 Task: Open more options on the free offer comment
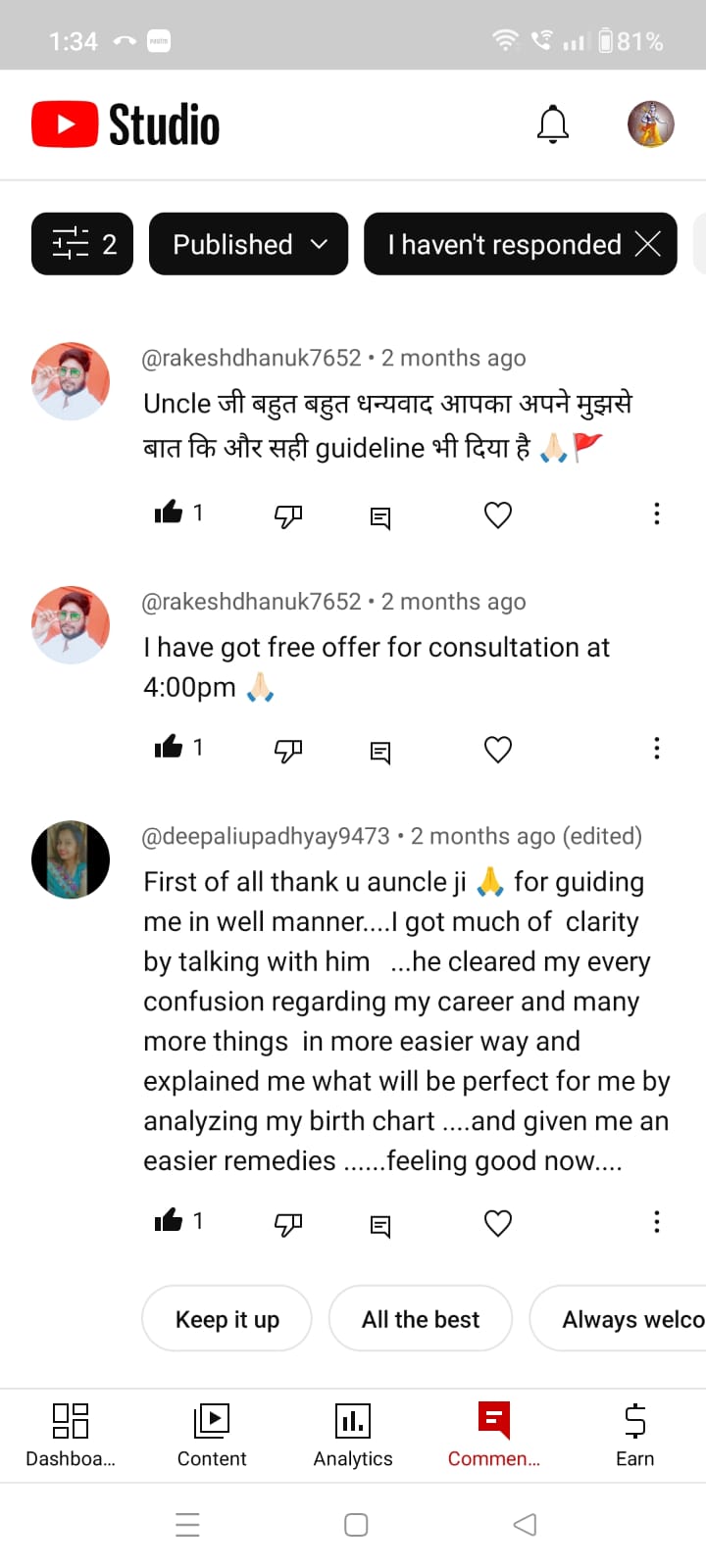pos(656,749)
